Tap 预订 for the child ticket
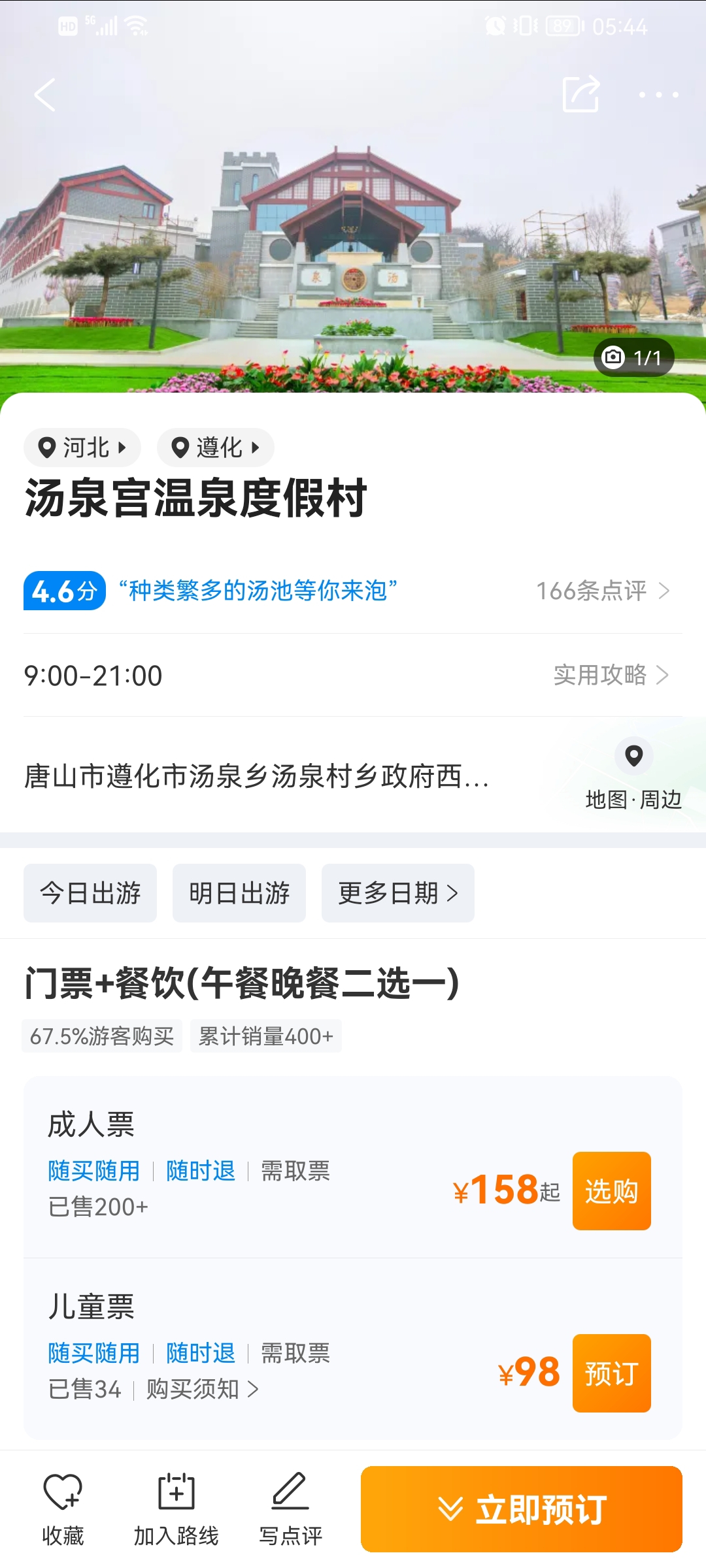Screen dimensions: 706x1568 pyautogui.click(x=611, y=1373)
